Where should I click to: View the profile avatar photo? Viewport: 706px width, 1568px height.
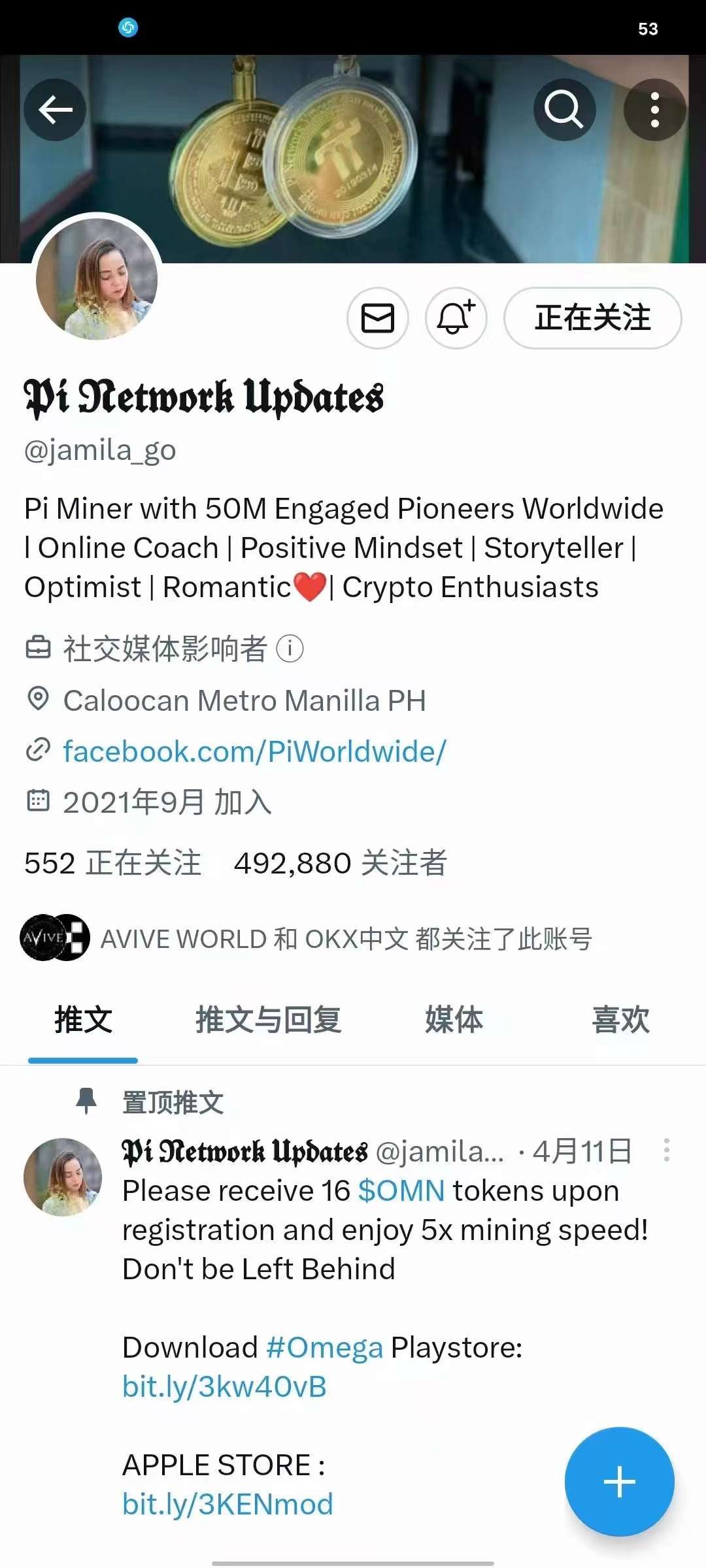tap(97, 279)
